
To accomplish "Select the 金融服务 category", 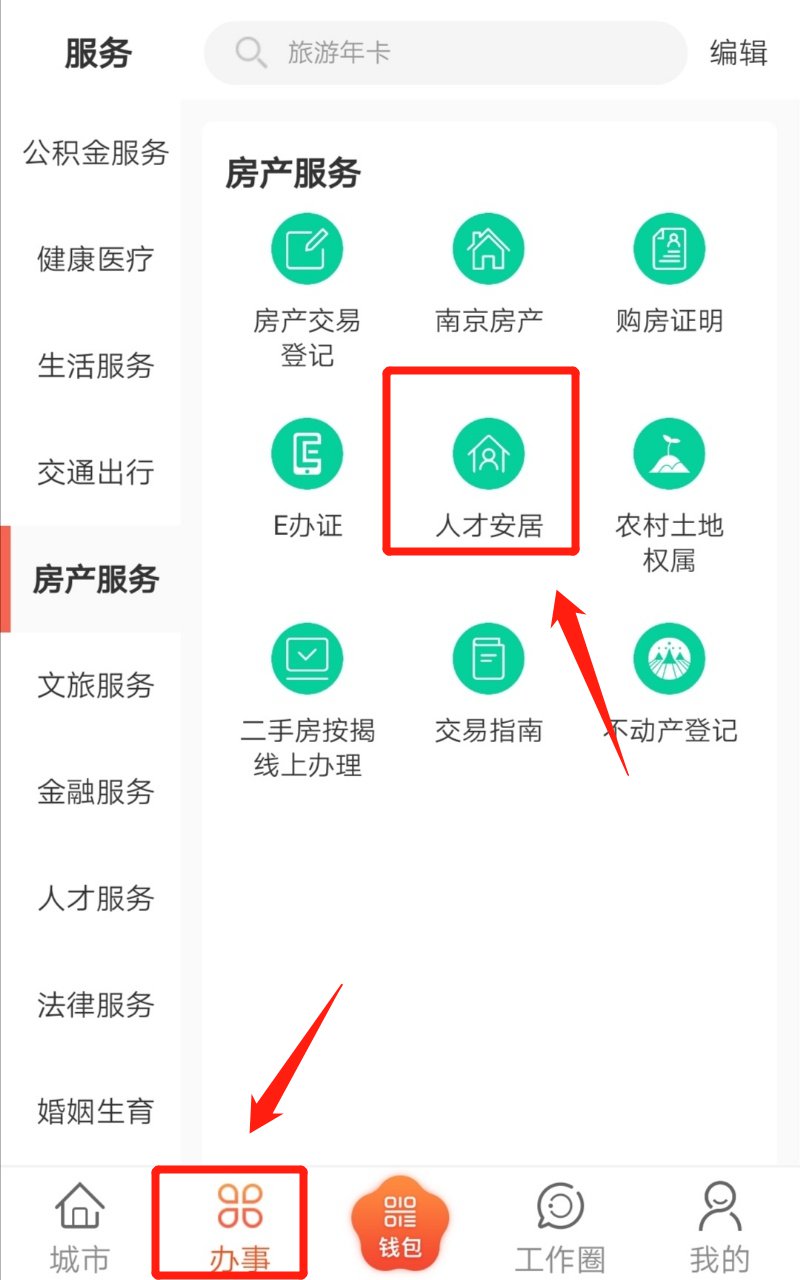I will [x=96, y=792].
